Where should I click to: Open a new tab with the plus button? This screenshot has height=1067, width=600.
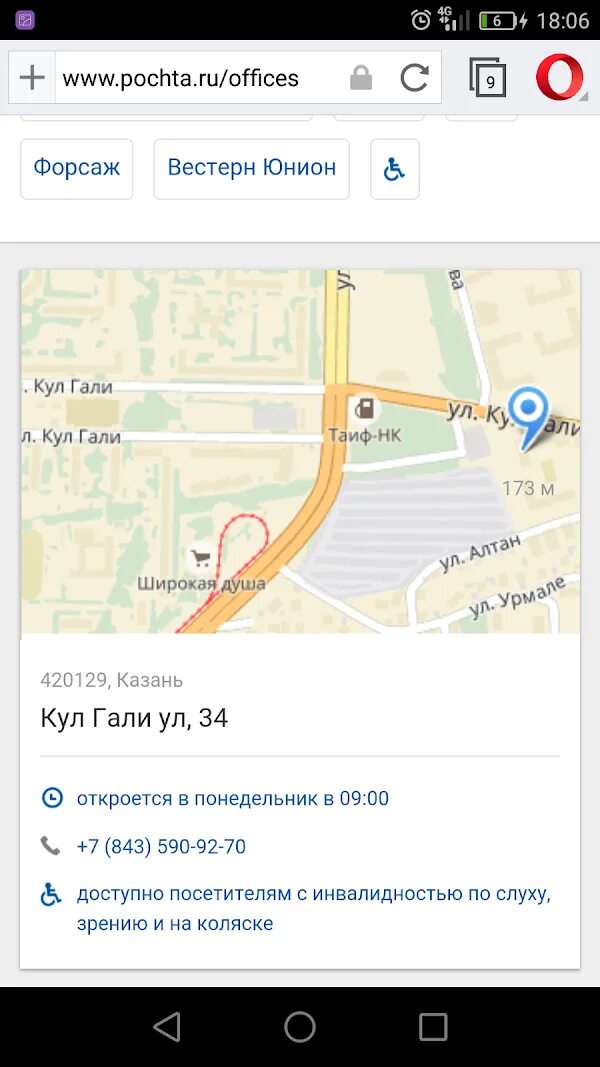click(x=32, y=78)
